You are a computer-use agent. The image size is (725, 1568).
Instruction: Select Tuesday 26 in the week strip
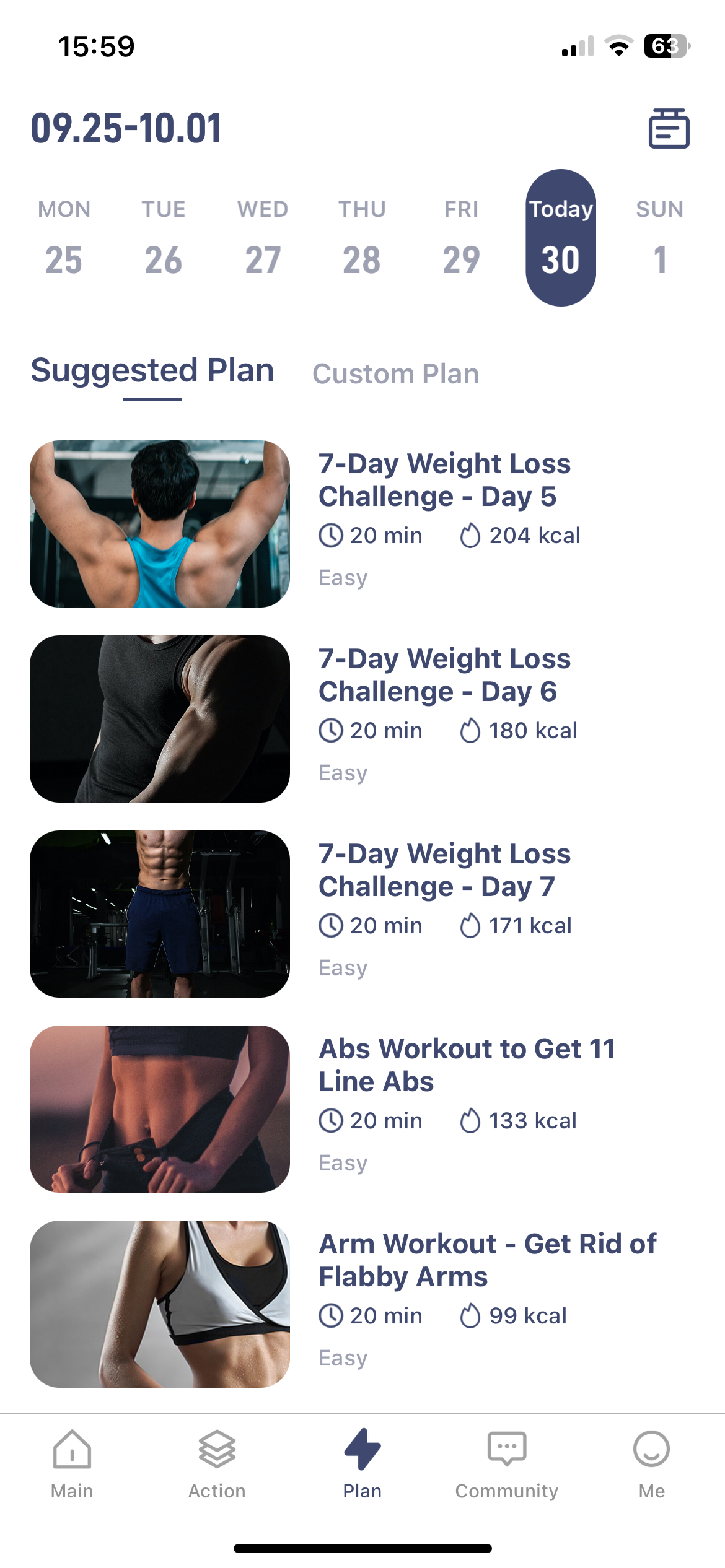pos(163,238)
